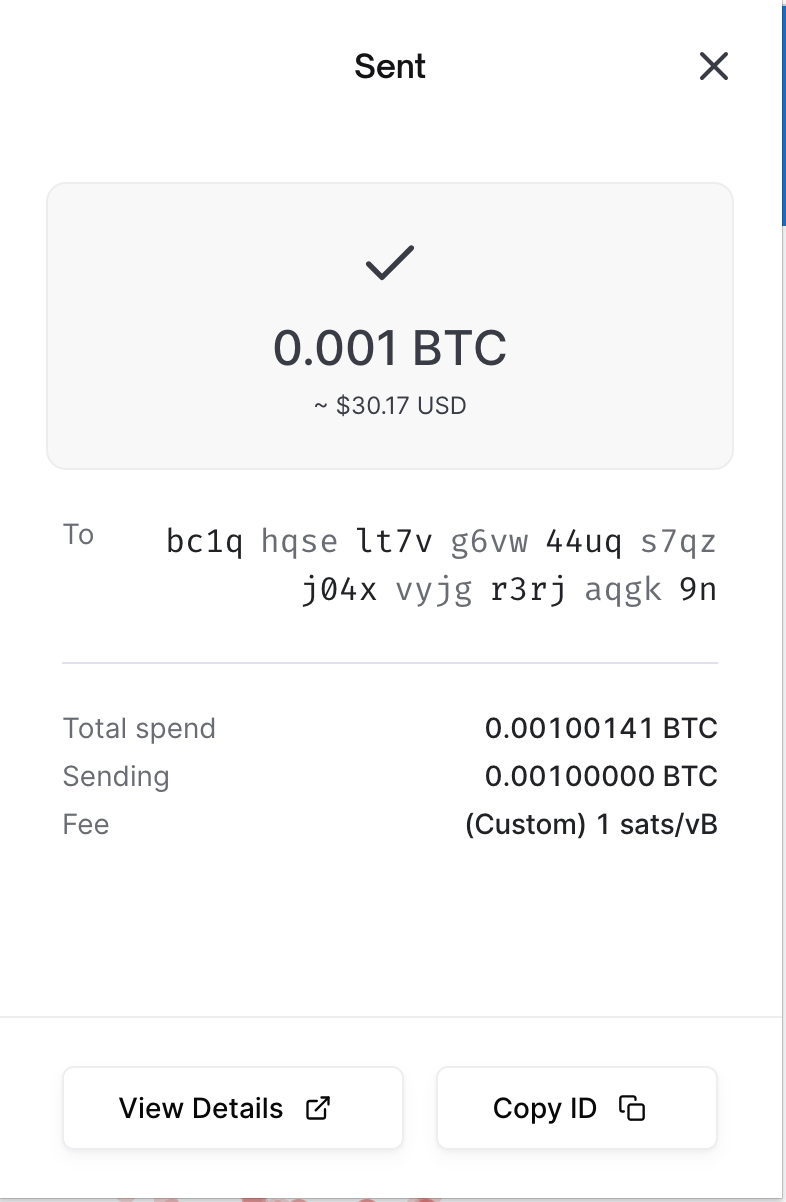
Task: Click the 0.001 BTC amount
Action: click(x=390, y=348)
